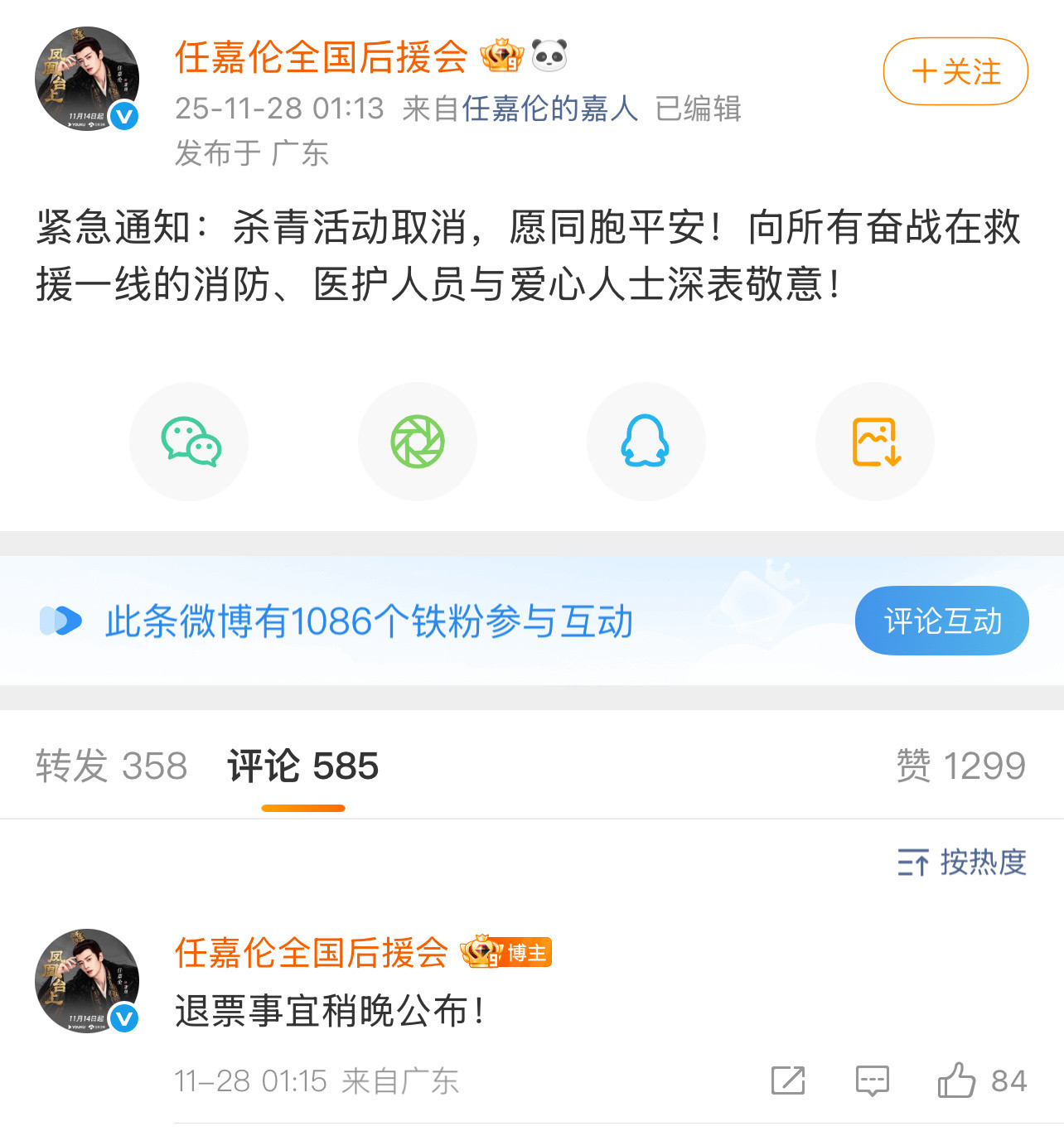Screen dimensions: 1064x1131
Task: Switch to the 赞 tab
Action: coord(963,765)
